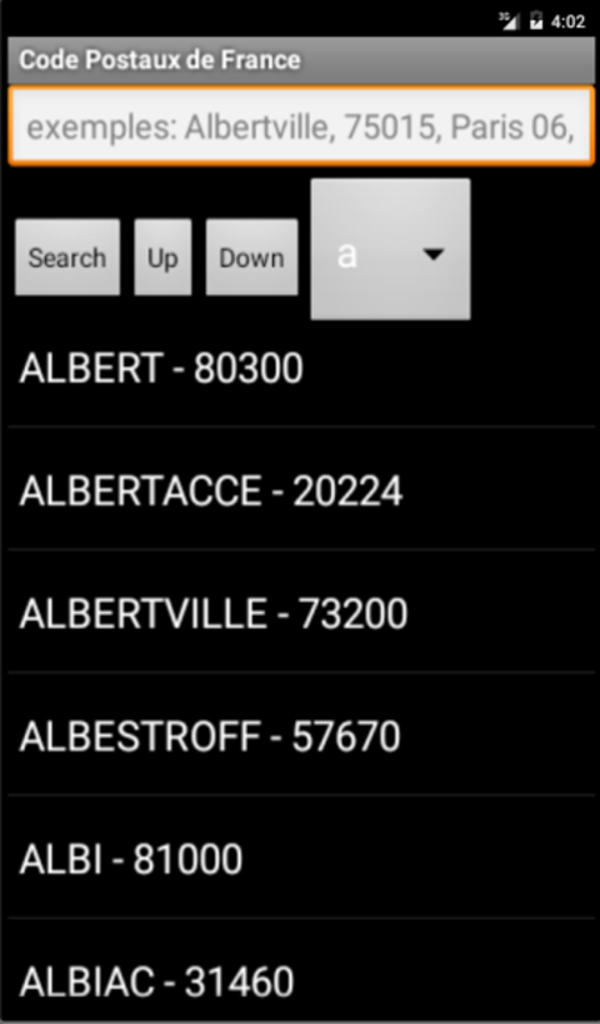Select ALBERTACCE - 20224 from the list
The image size is (600, 1024).
300,491
